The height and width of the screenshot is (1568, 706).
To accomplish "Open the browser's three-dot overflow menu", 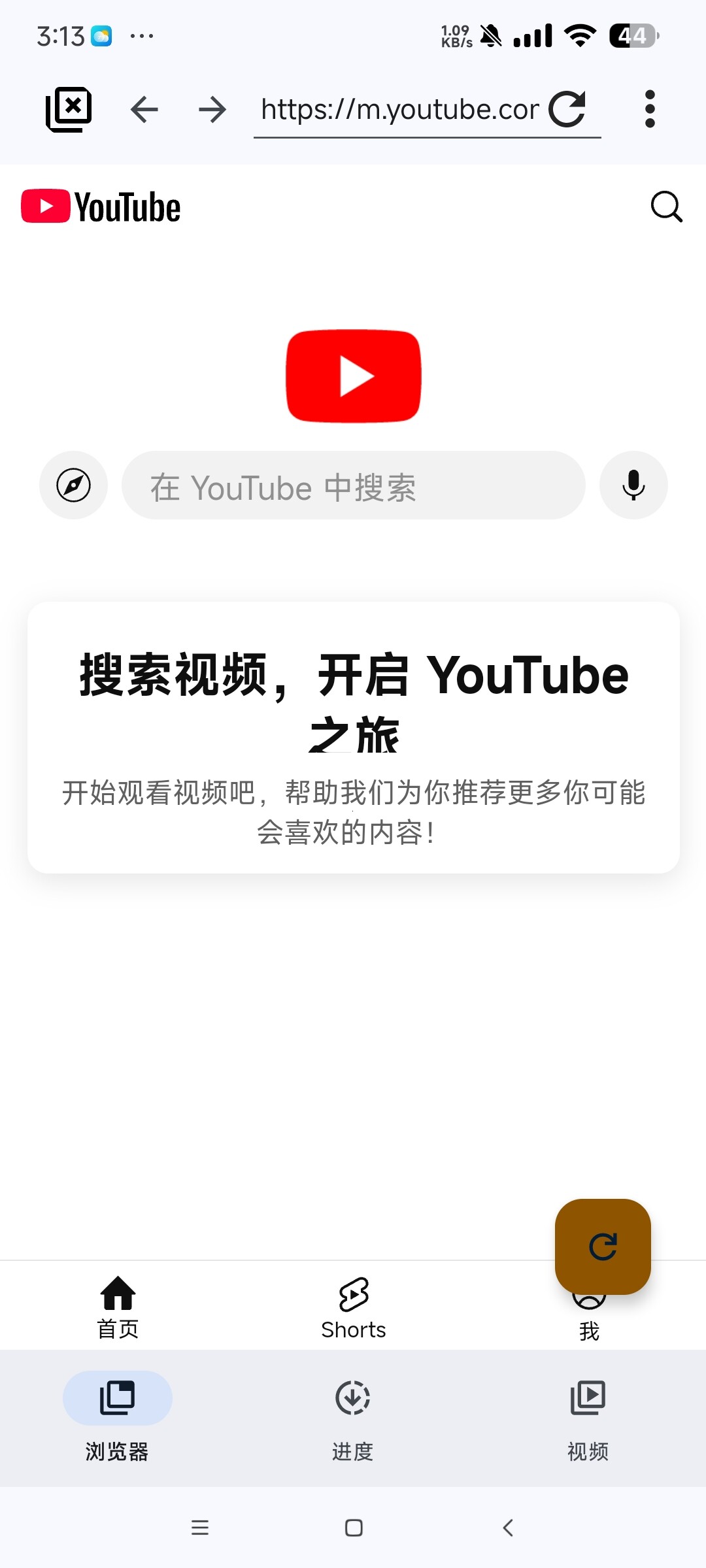I will pyautogui.click(x=650, y=109).
